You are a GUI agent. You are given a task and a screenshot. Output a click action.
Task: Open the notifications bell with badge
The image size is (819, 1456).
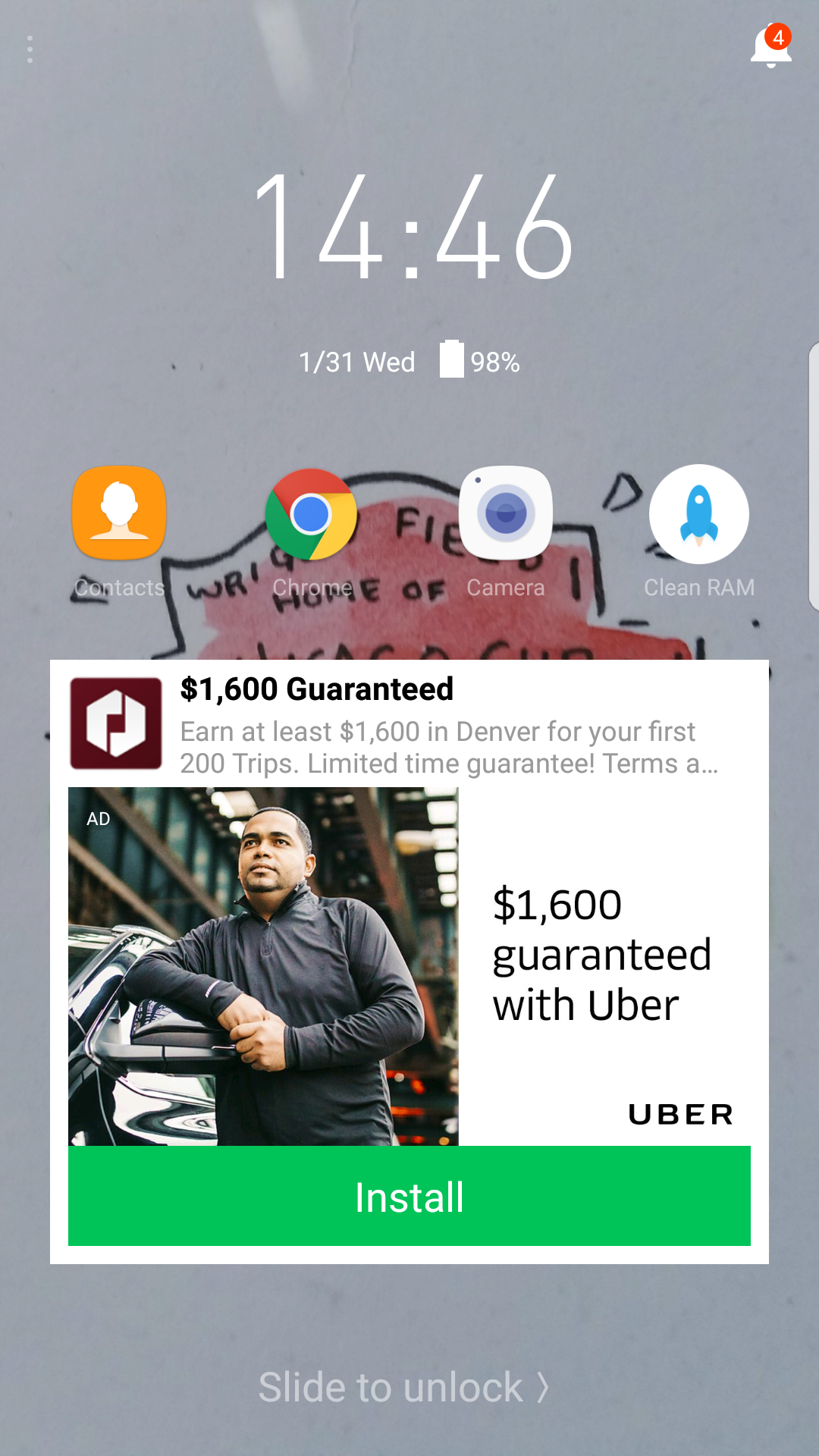(x=771, y=45)
